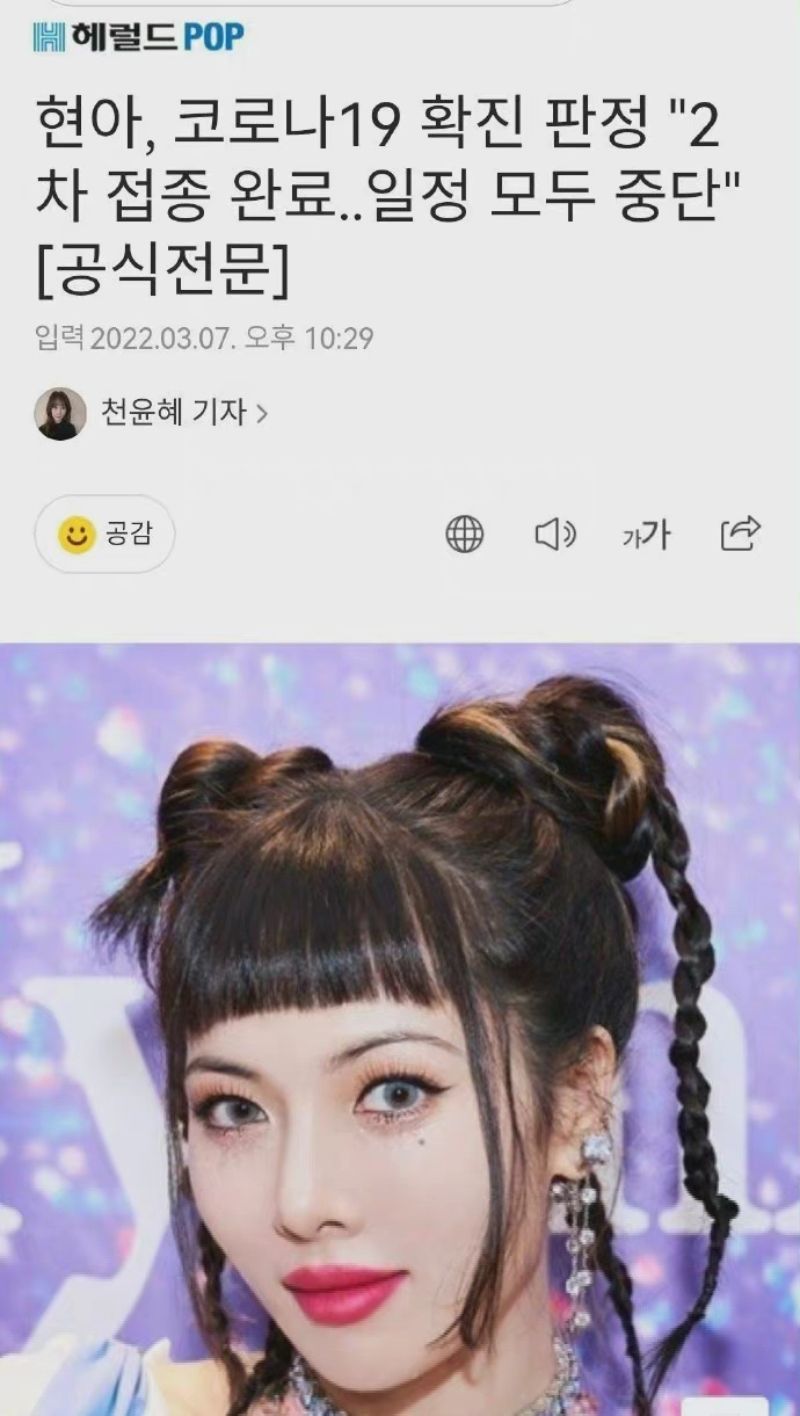View the article photo in full
The width and height of the screenshot is (800, 1416).
[400, 1030]
